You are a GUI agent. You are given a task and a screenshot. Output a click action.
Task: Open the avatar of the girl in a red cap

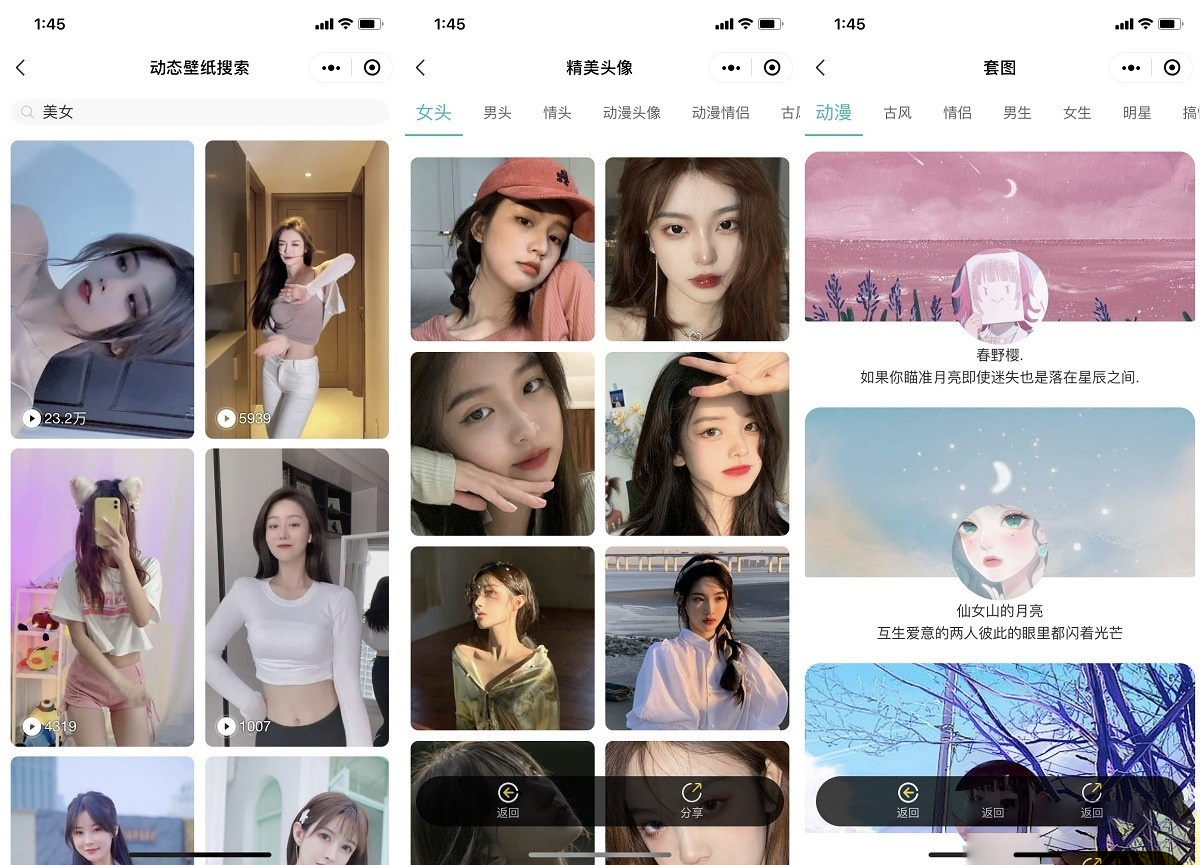(502, 249)
